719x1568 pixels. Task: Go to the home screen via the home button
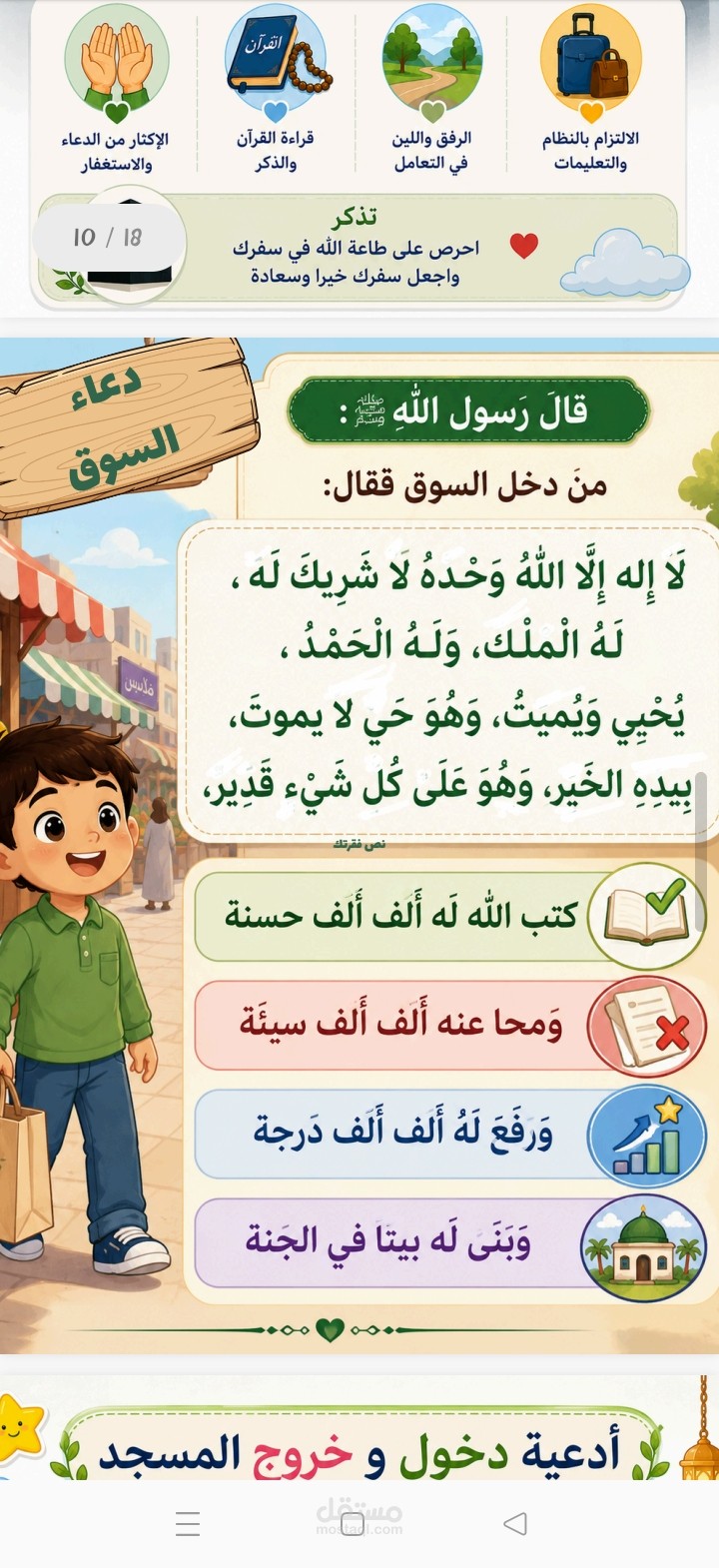[x=354, y=1523]
